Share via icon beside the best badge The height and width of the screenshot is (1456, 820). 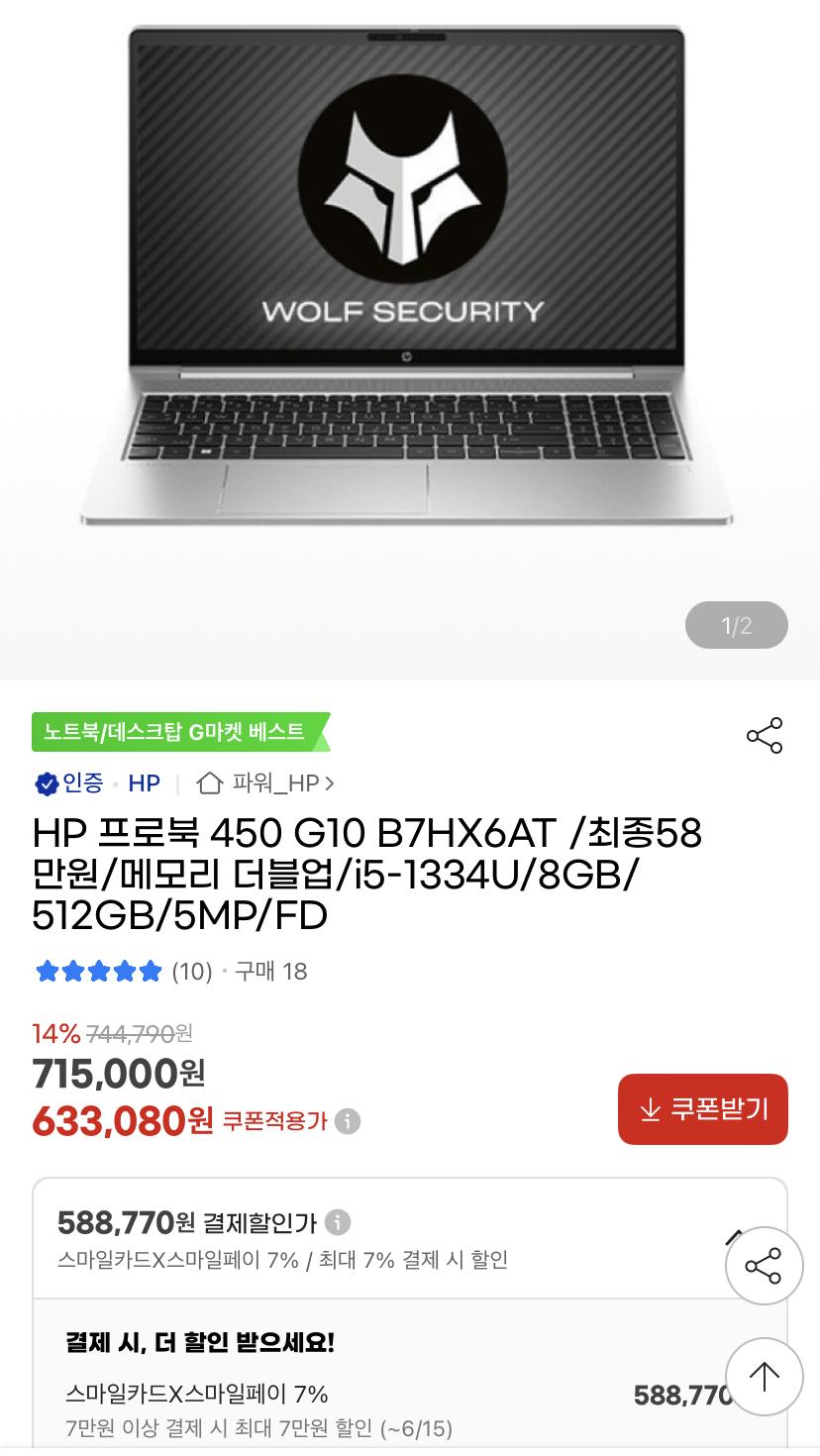(765, 736)
